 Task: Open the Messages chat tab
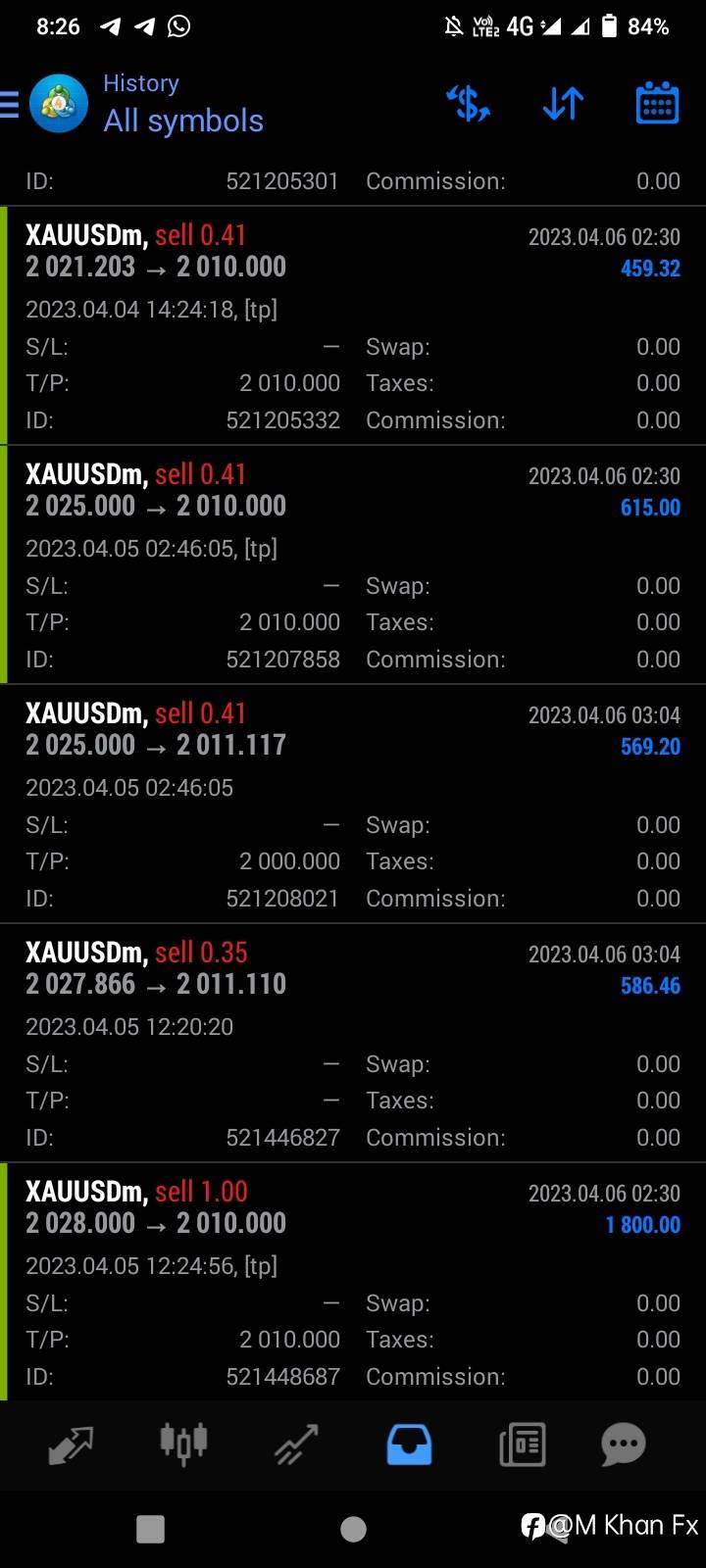tap(624, 1445)
